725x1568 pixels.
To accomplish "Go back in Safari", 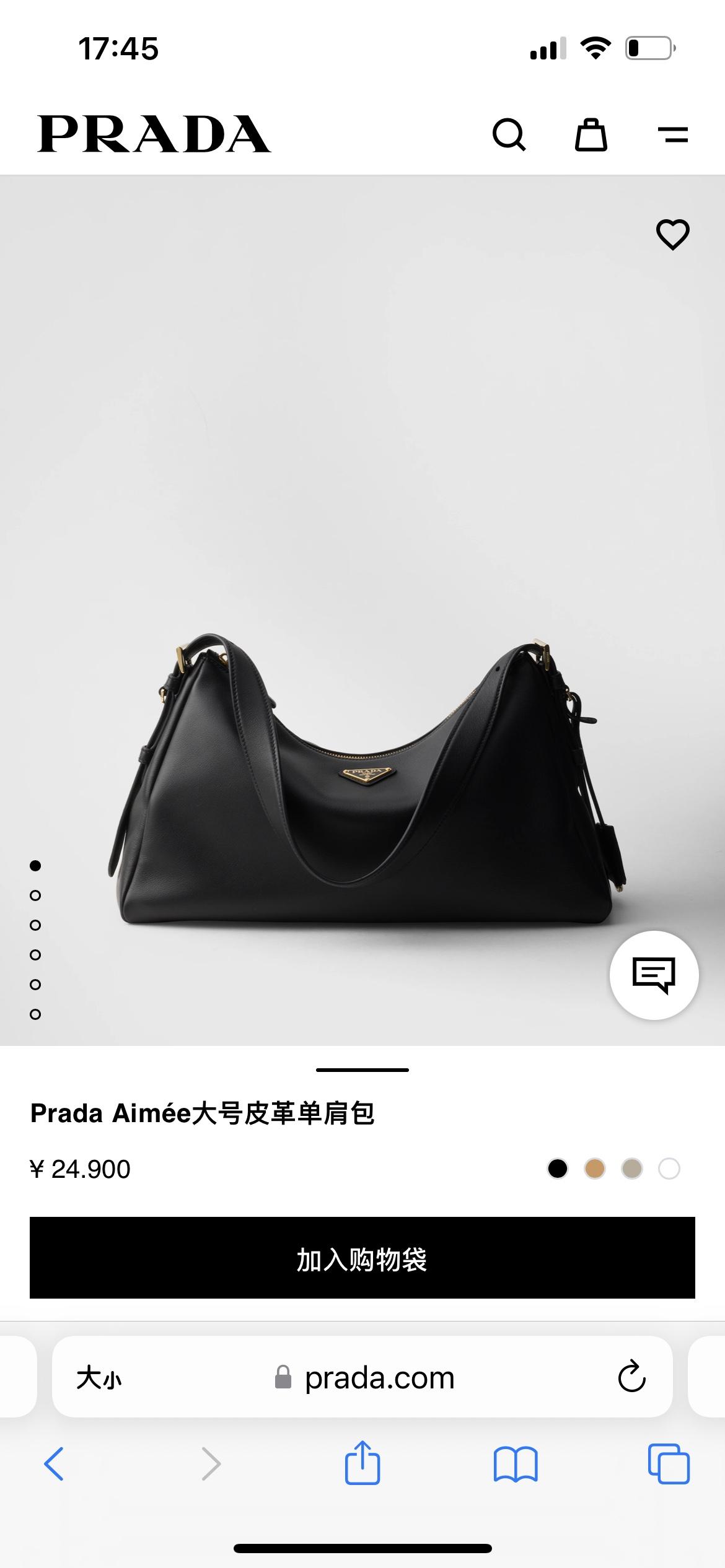I will click(54, 1464).
